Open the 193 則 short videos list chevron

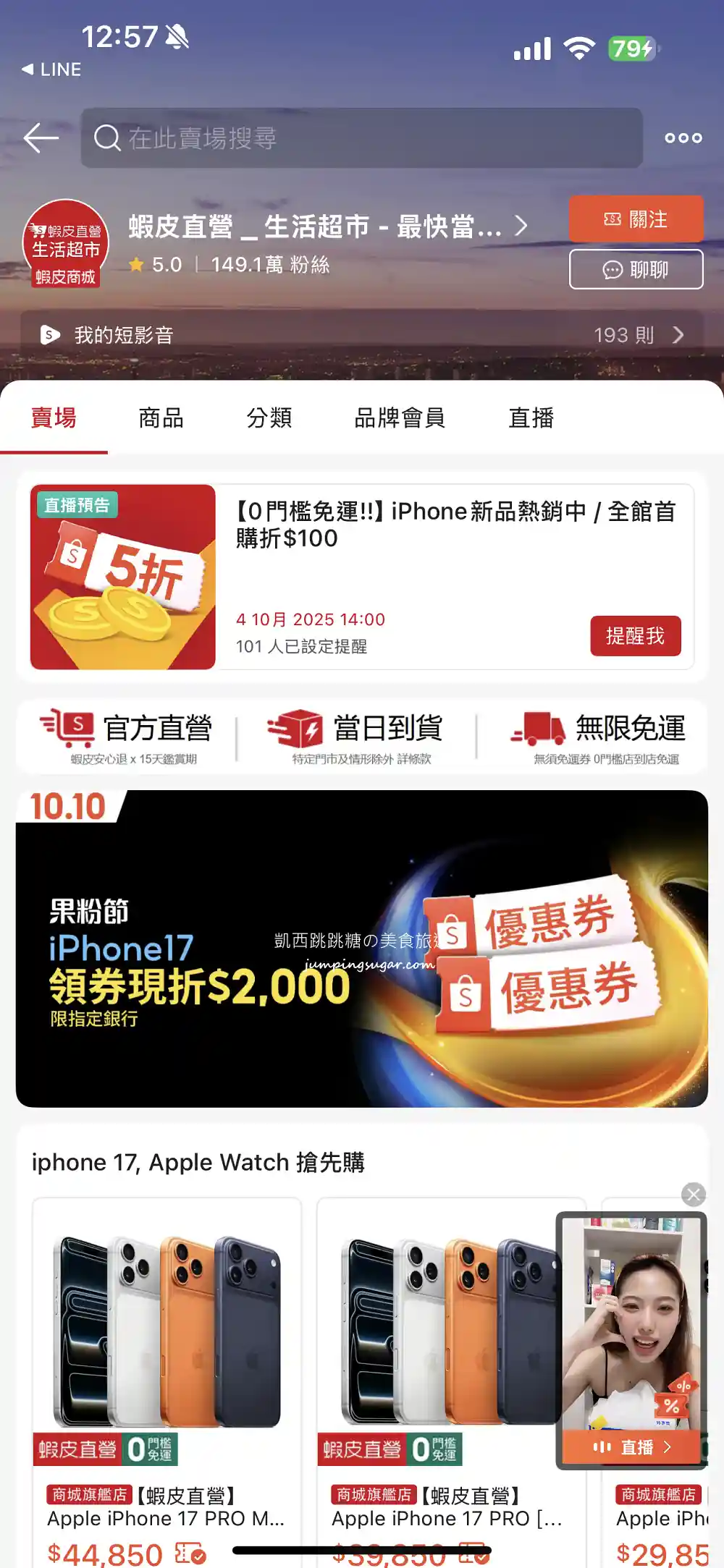click(678, 334)
